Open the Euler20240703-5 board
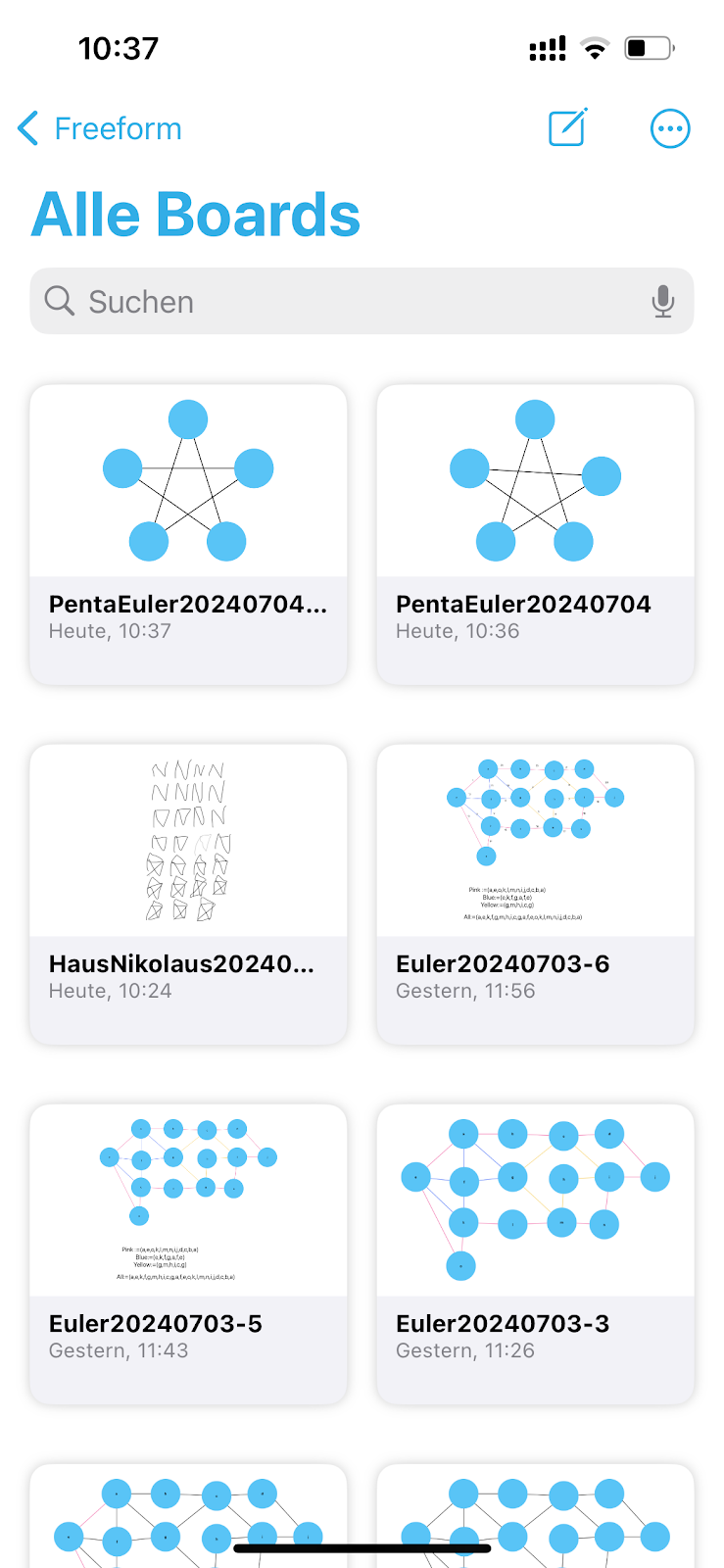Screen dimensions: 724x1568 coord(188,1253)
